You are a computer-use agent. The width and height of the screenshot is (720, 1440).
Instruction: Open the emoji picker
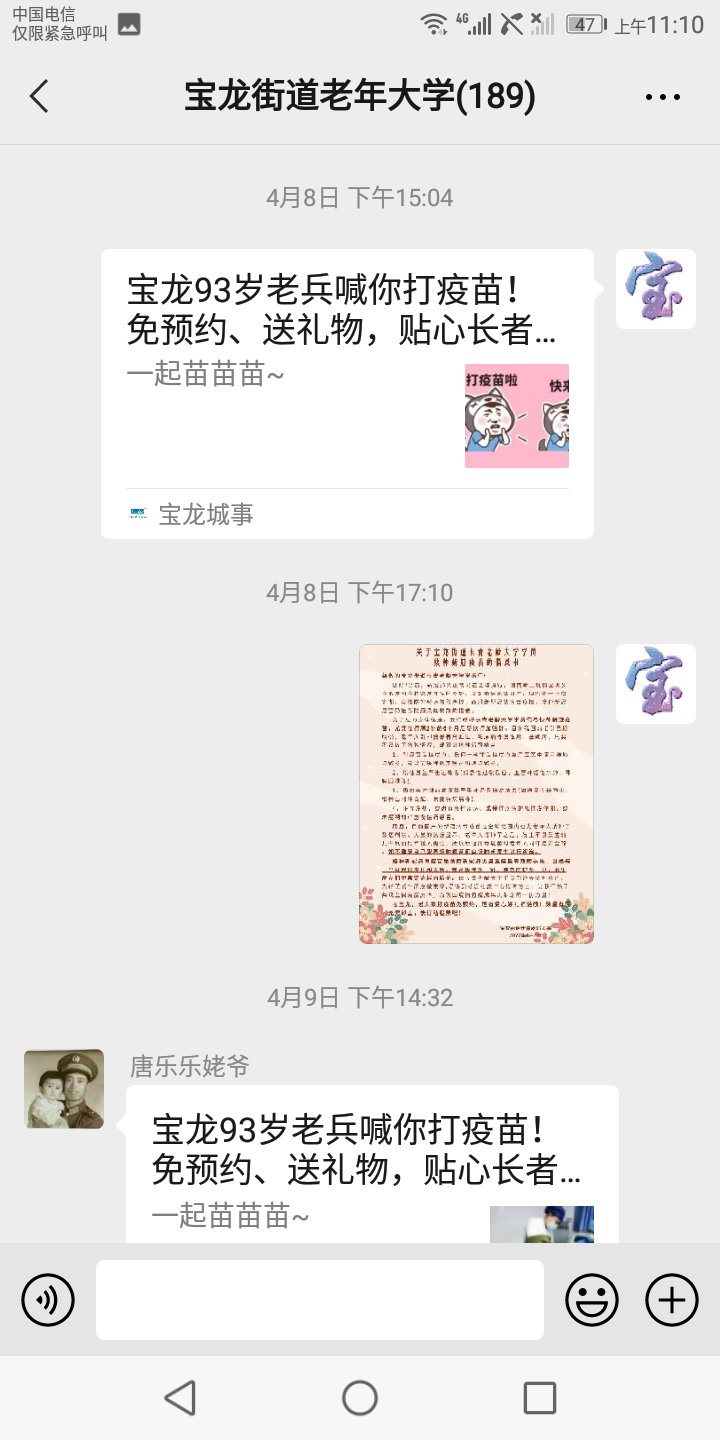click(592, 1300)
